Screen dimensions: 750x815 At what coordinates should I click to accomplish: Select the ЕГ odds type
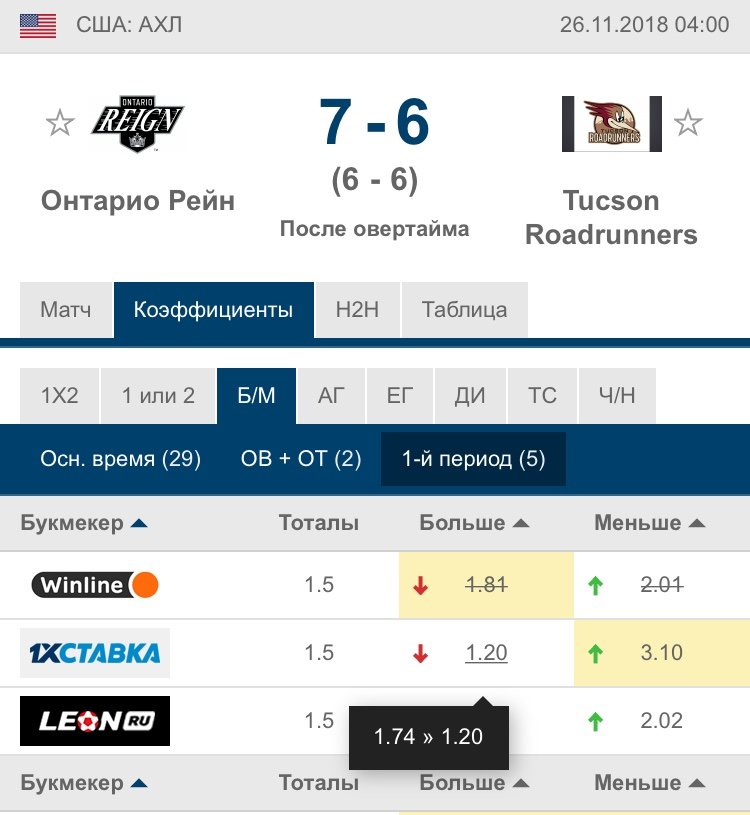coord(399,396)
